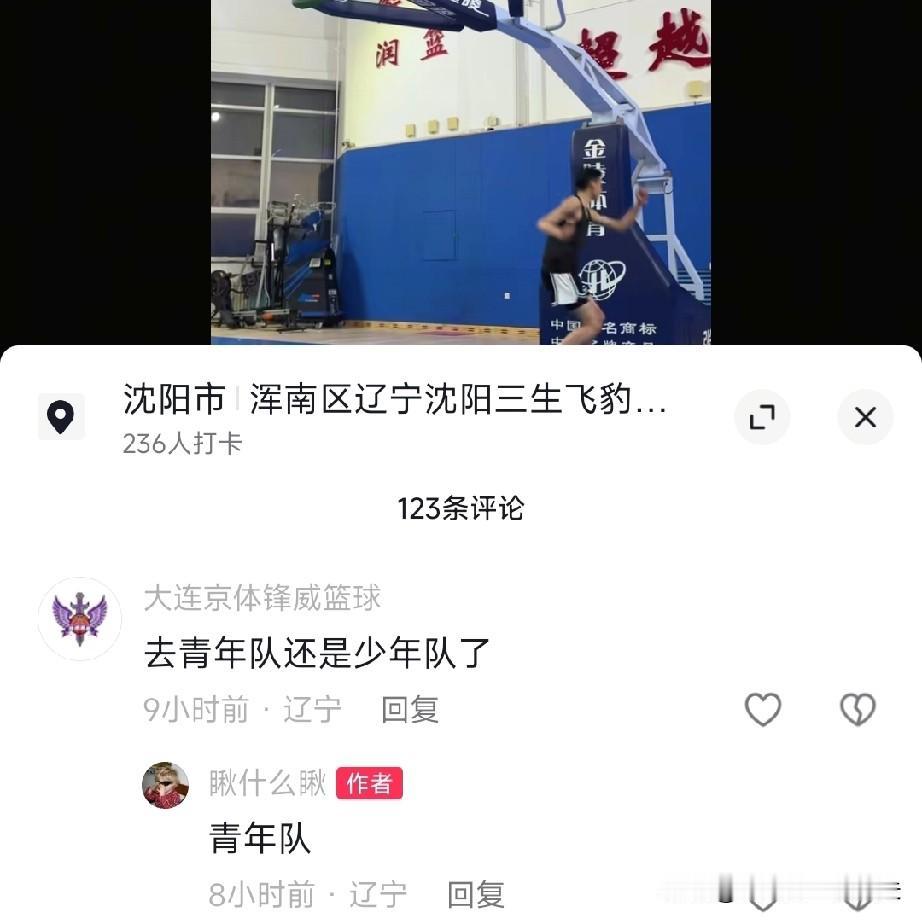922x922 pixels.
Task: Tap the video to return to playback
Action: tap(460, 170)
